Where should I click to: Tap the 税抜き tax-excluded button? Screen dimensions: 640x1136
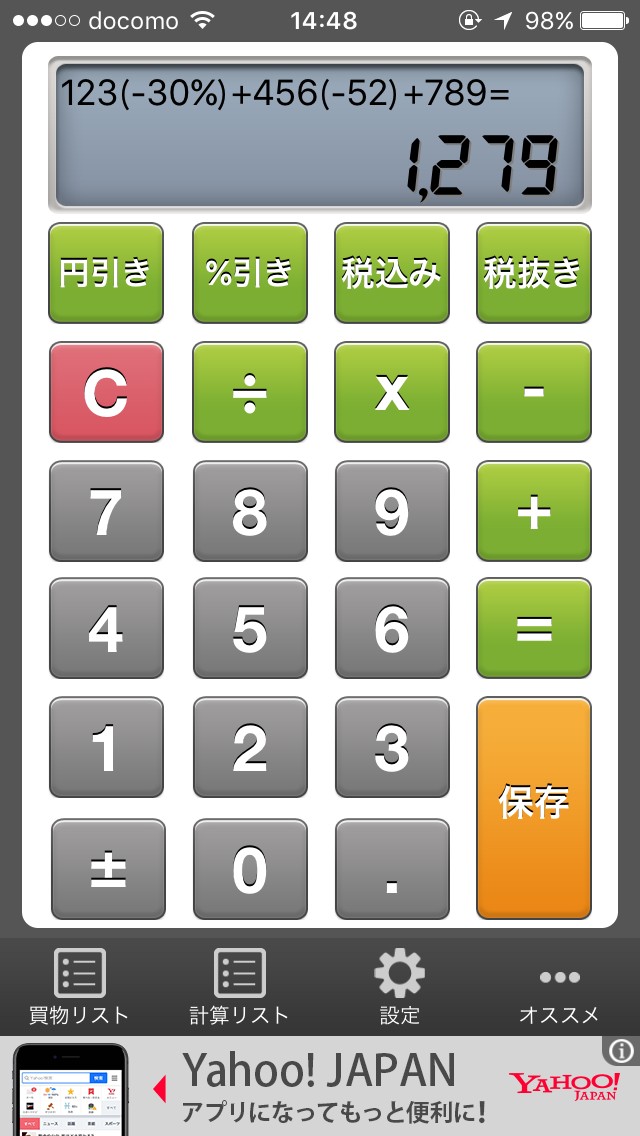click(533, 273)
